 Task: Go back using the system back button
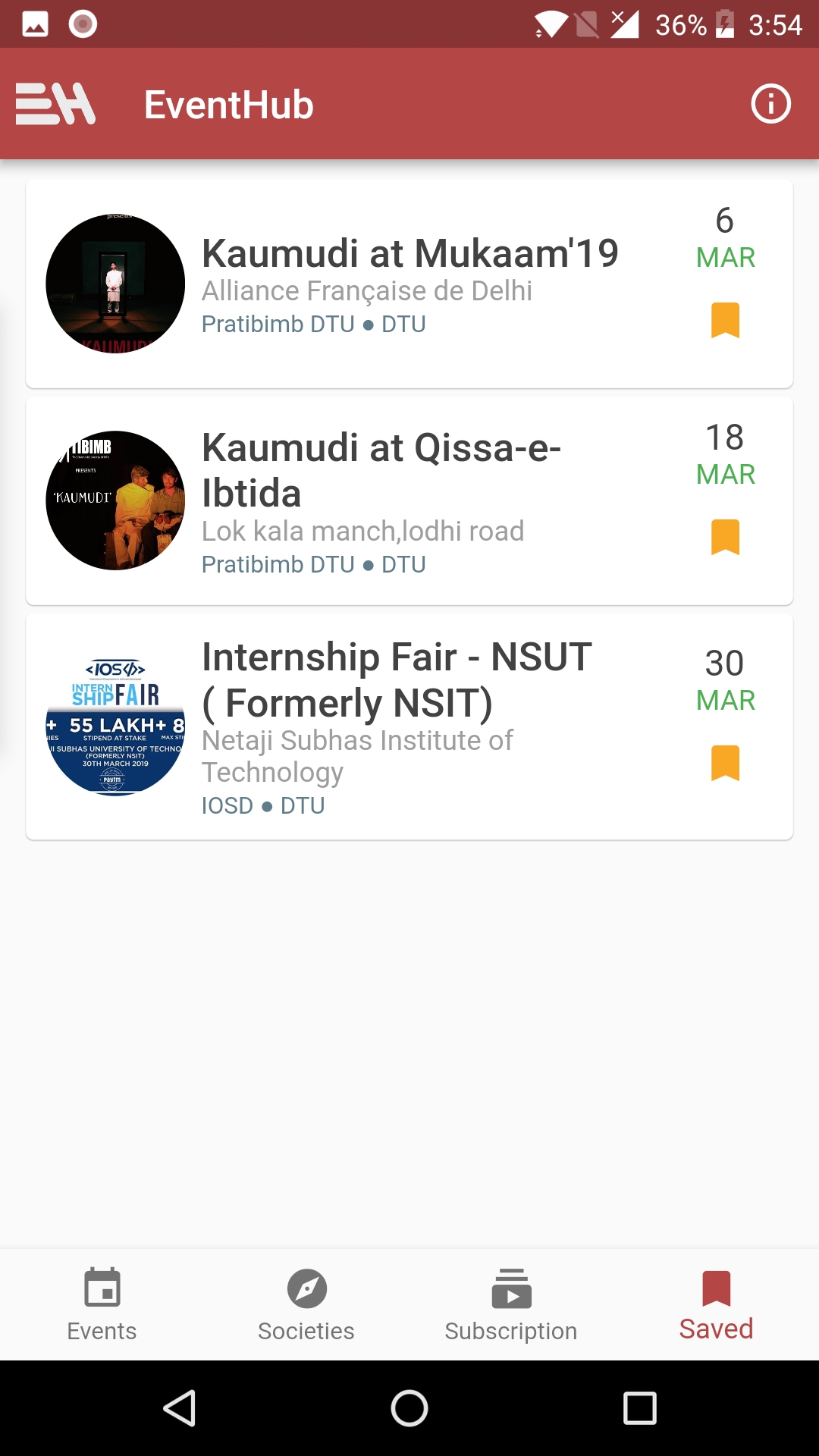(180, 1408)
